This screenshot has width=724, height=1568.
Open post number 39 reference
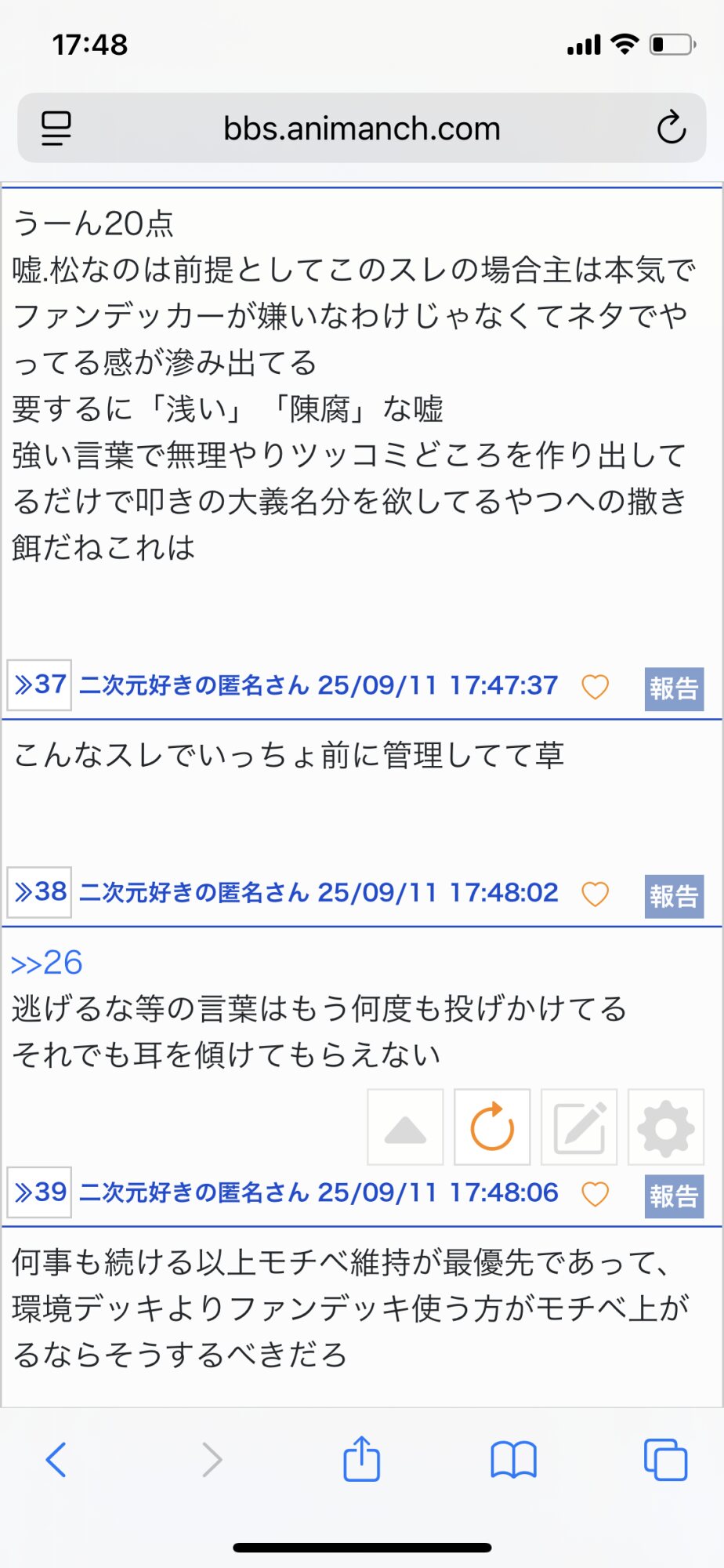[40, 1192]
